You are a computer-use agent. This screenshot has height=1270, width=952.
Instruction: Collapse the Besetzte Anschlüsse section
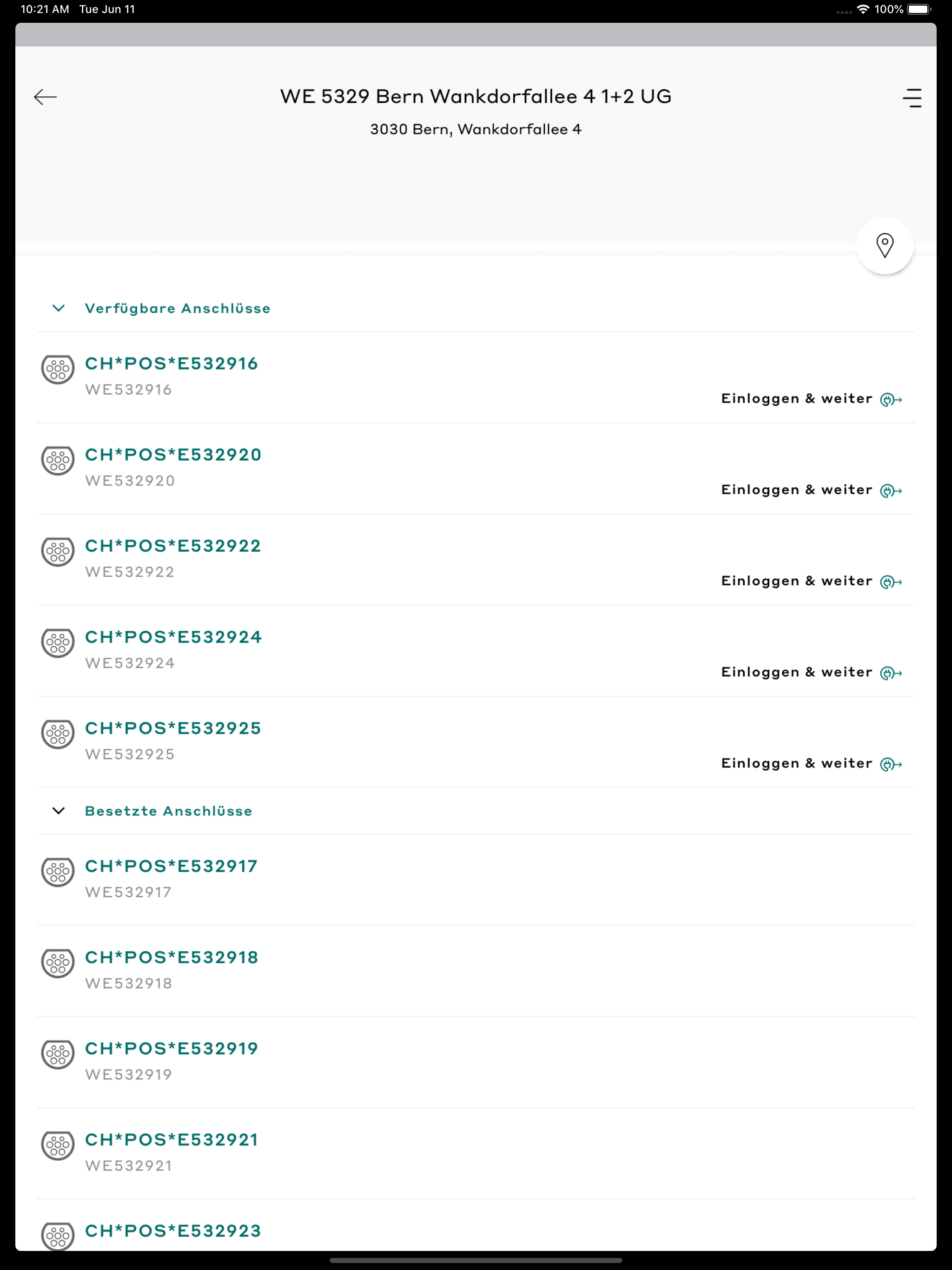58,811
